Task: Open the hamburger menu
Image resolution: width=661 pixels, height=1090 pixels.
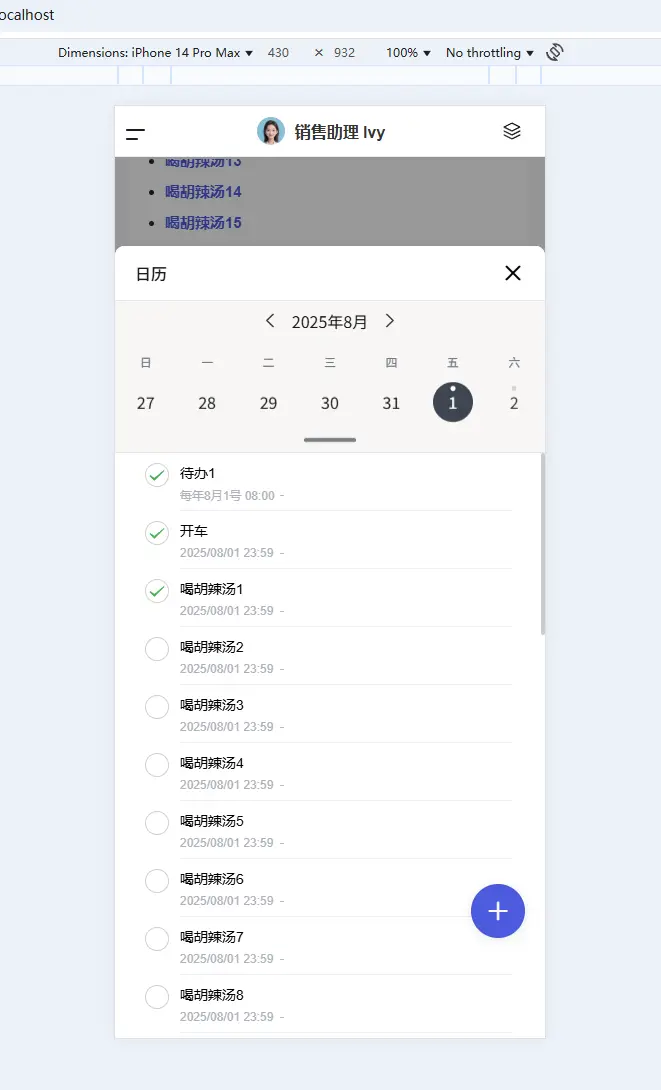Action: [x=135, y=133]
